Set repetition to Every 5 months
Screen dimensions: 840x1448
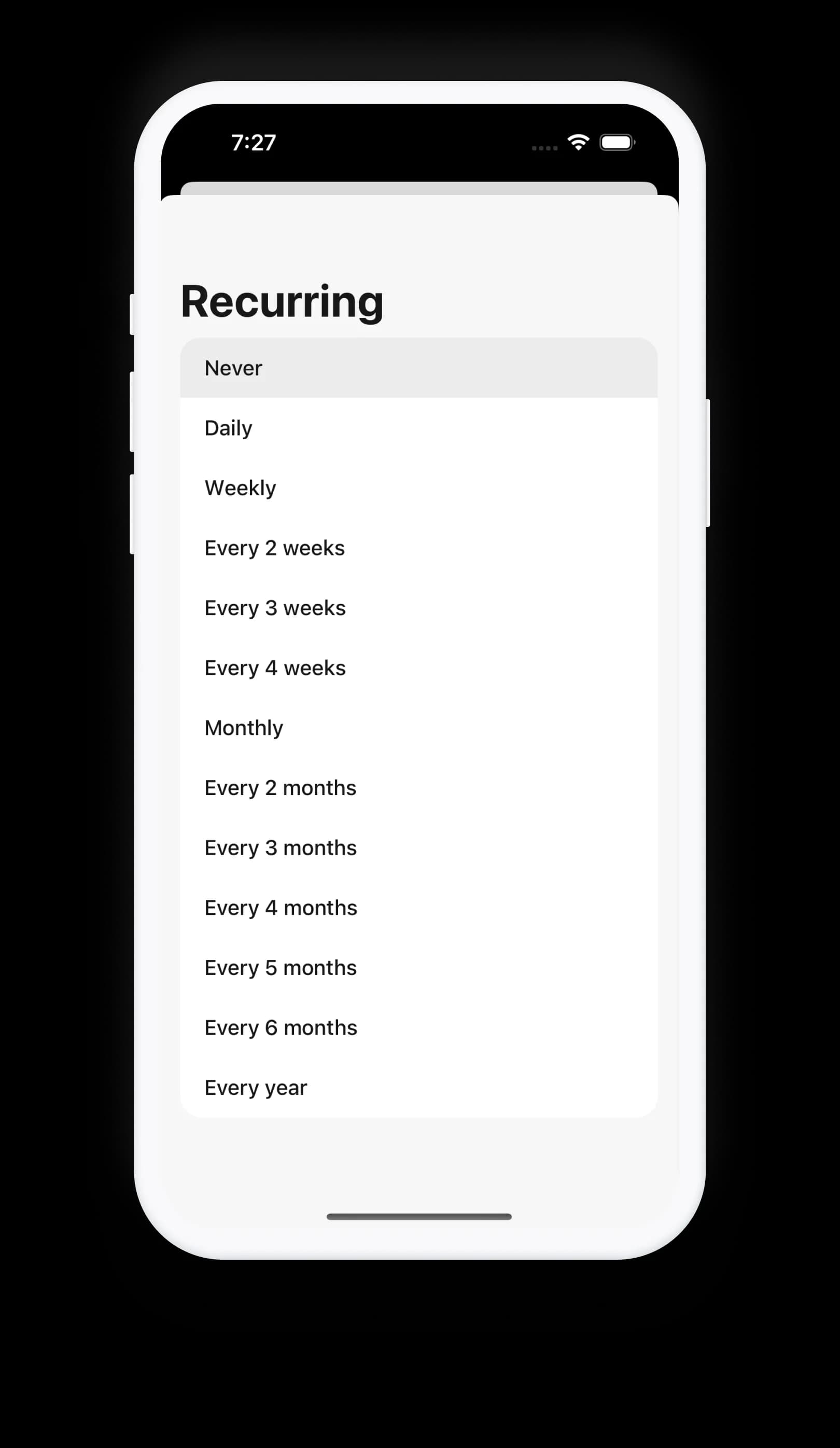coord(281,968)
